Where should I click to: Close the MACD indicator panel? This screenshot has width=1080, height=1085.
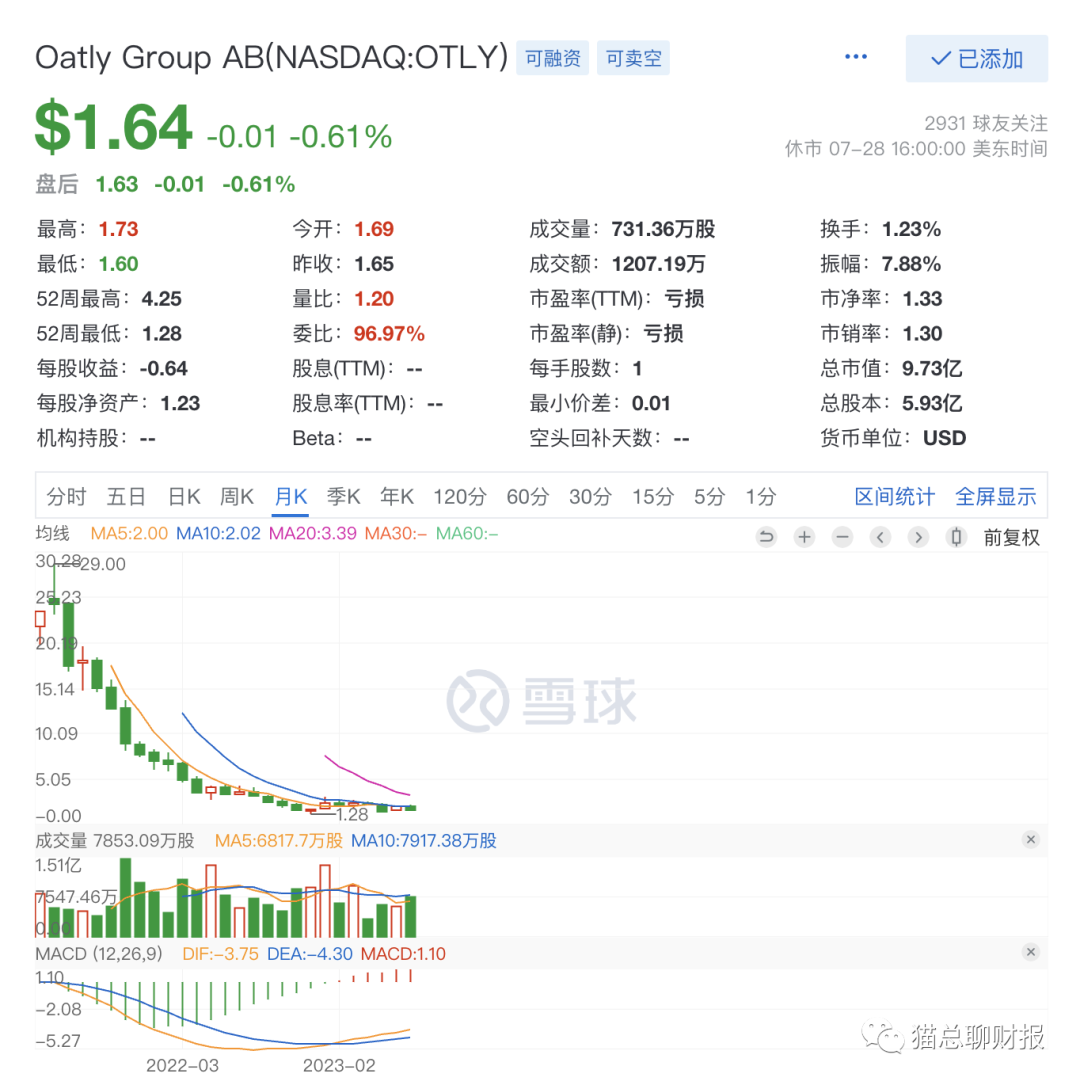pos(1031,953)
